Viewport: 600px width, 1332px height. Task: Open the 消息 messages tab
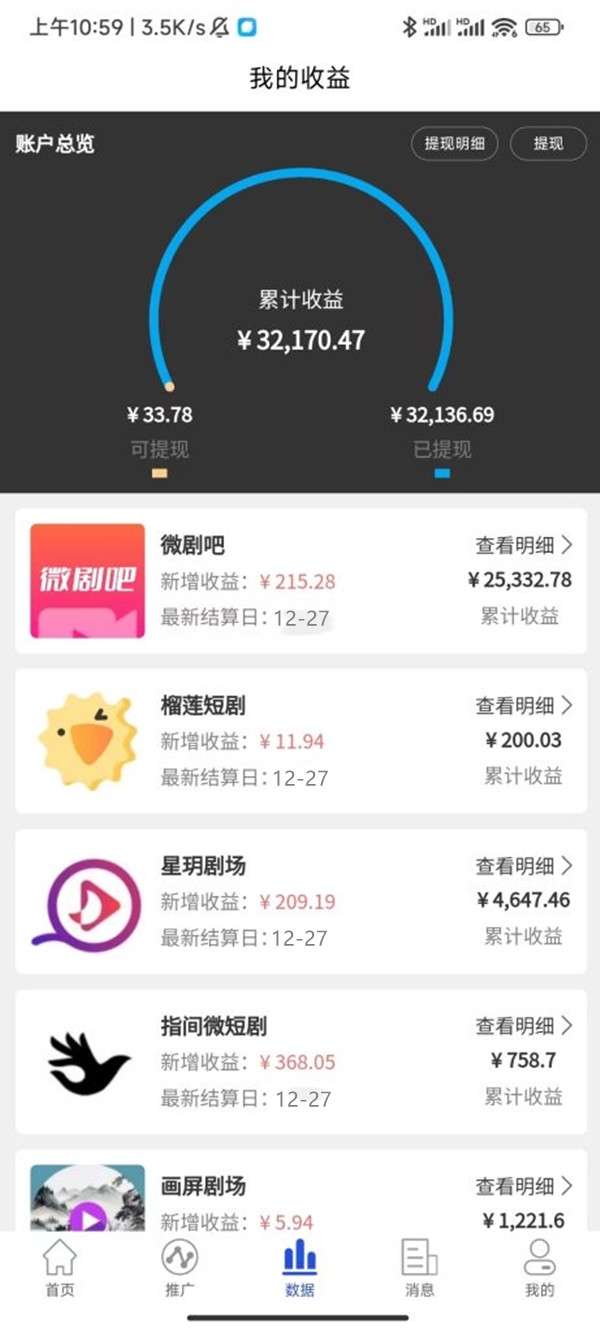coord(420,1267)
